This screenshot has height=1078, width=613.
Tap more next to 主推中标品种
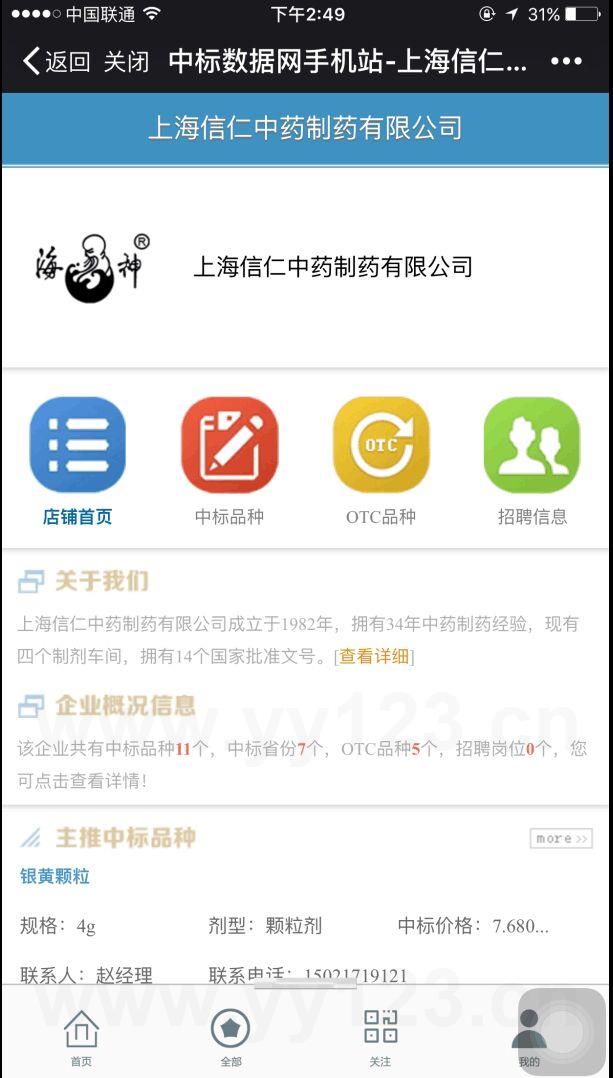[560, 838]
